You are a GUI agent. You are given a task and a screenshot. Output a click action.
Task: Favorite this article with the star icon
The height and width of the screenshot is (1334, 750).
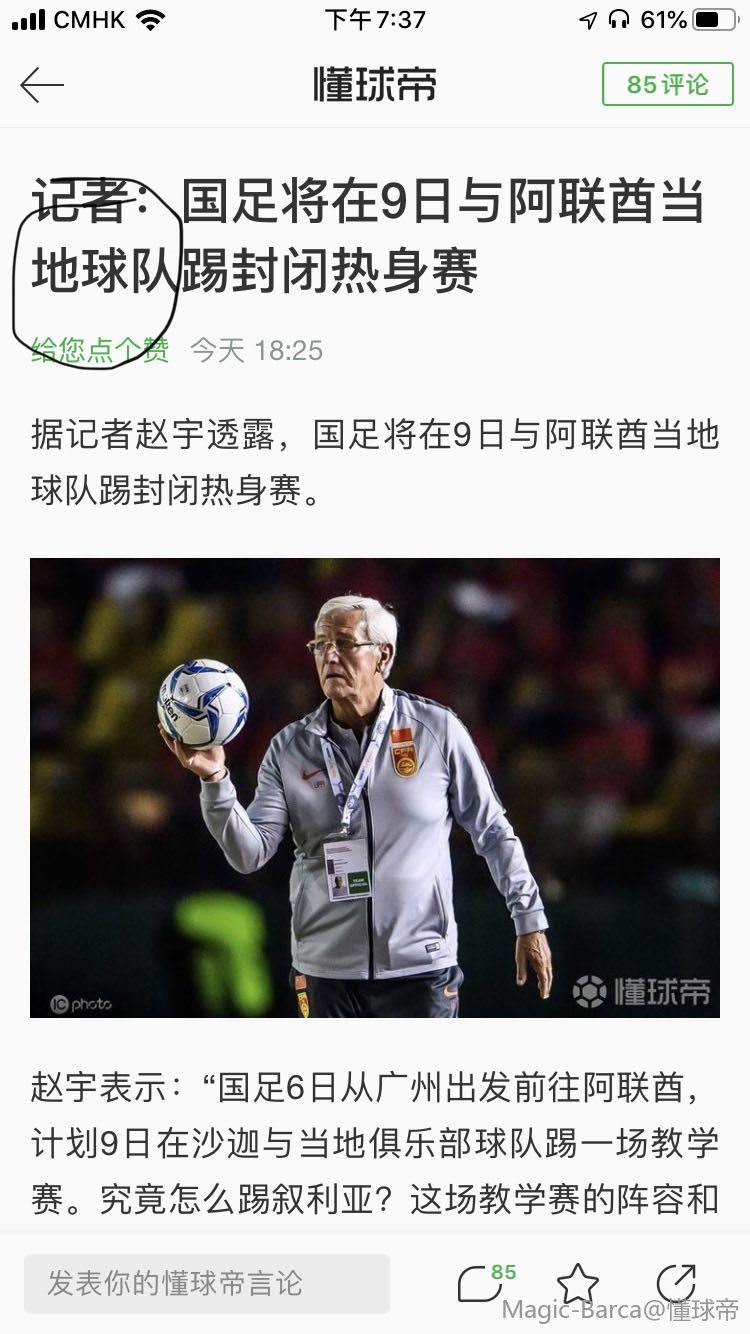(x=577, y=1283)
